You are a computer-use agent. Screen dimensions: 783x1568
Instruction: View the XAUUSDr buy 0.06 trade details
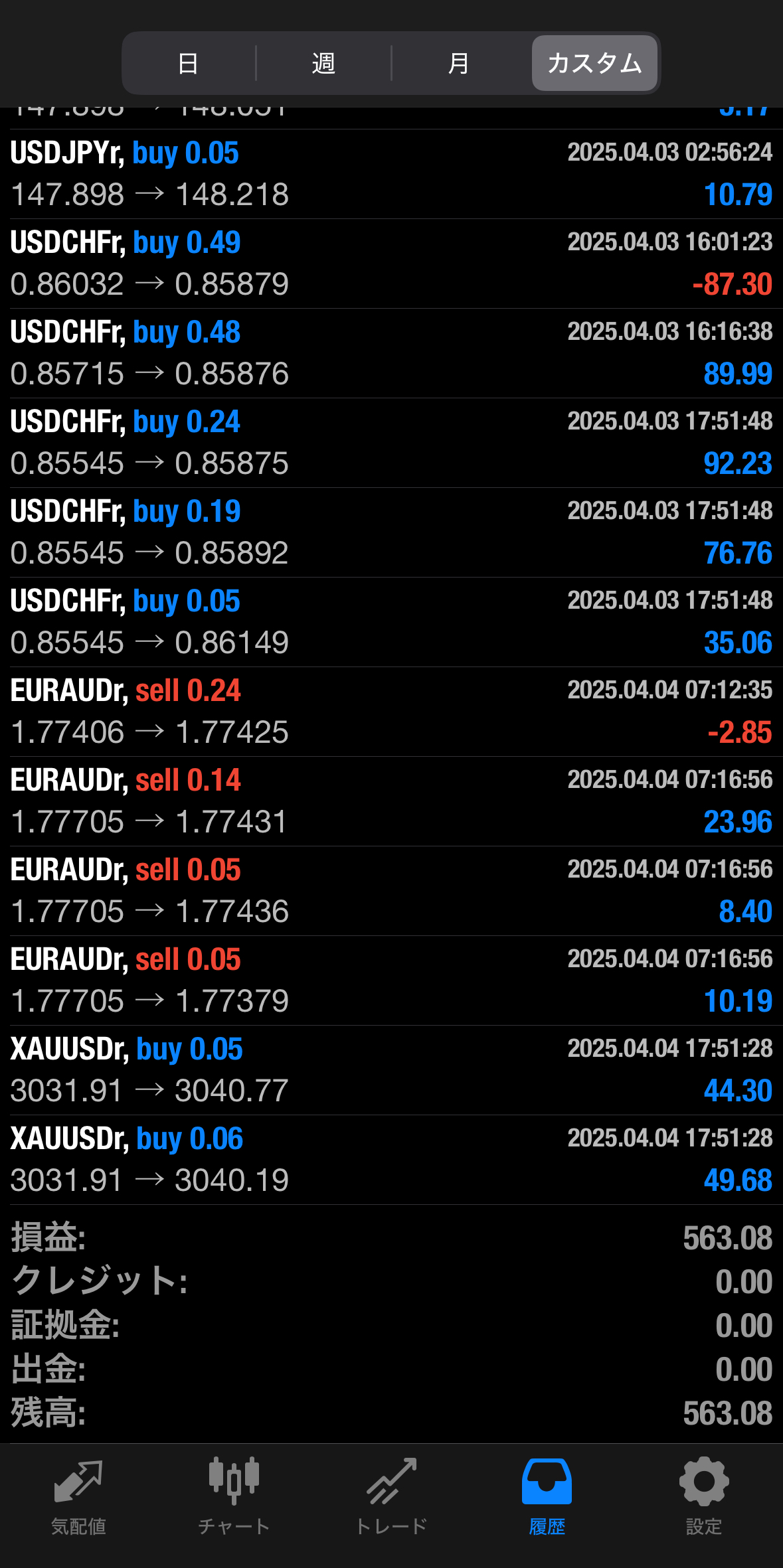click(x=391, y=1160)
